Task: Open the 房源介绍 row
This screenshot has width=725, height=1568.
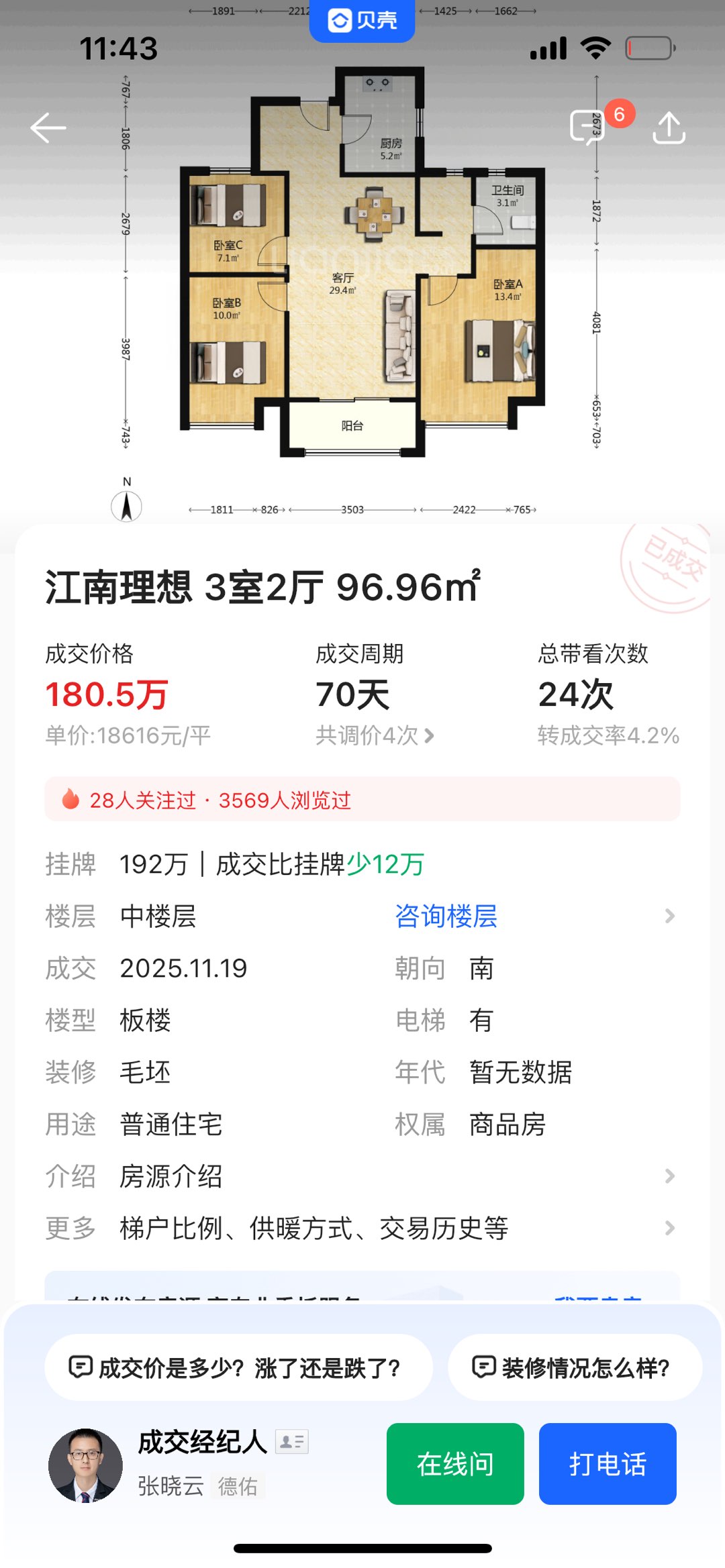Action: 362,1176
